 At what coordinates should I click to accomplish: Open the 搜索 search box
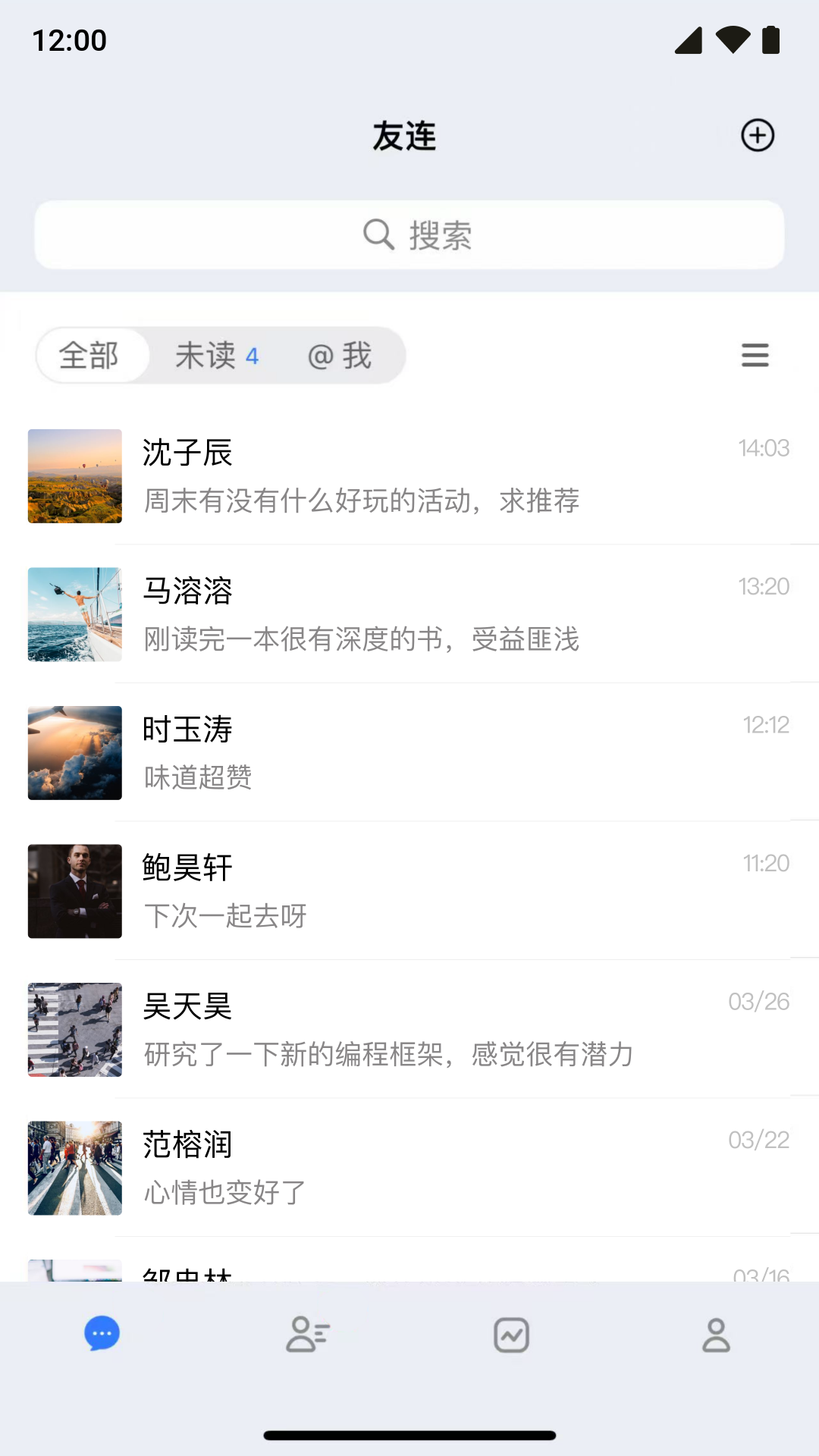pos(409,235)
